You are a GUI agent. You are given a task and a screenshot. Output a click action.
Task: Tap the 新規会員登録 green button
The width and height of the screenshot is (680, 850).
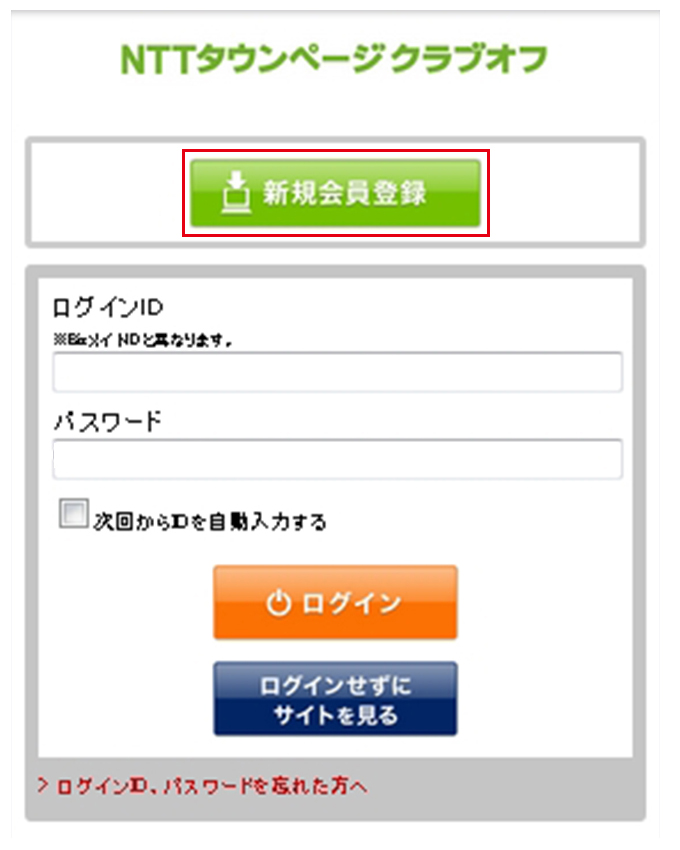coord(335,193)
